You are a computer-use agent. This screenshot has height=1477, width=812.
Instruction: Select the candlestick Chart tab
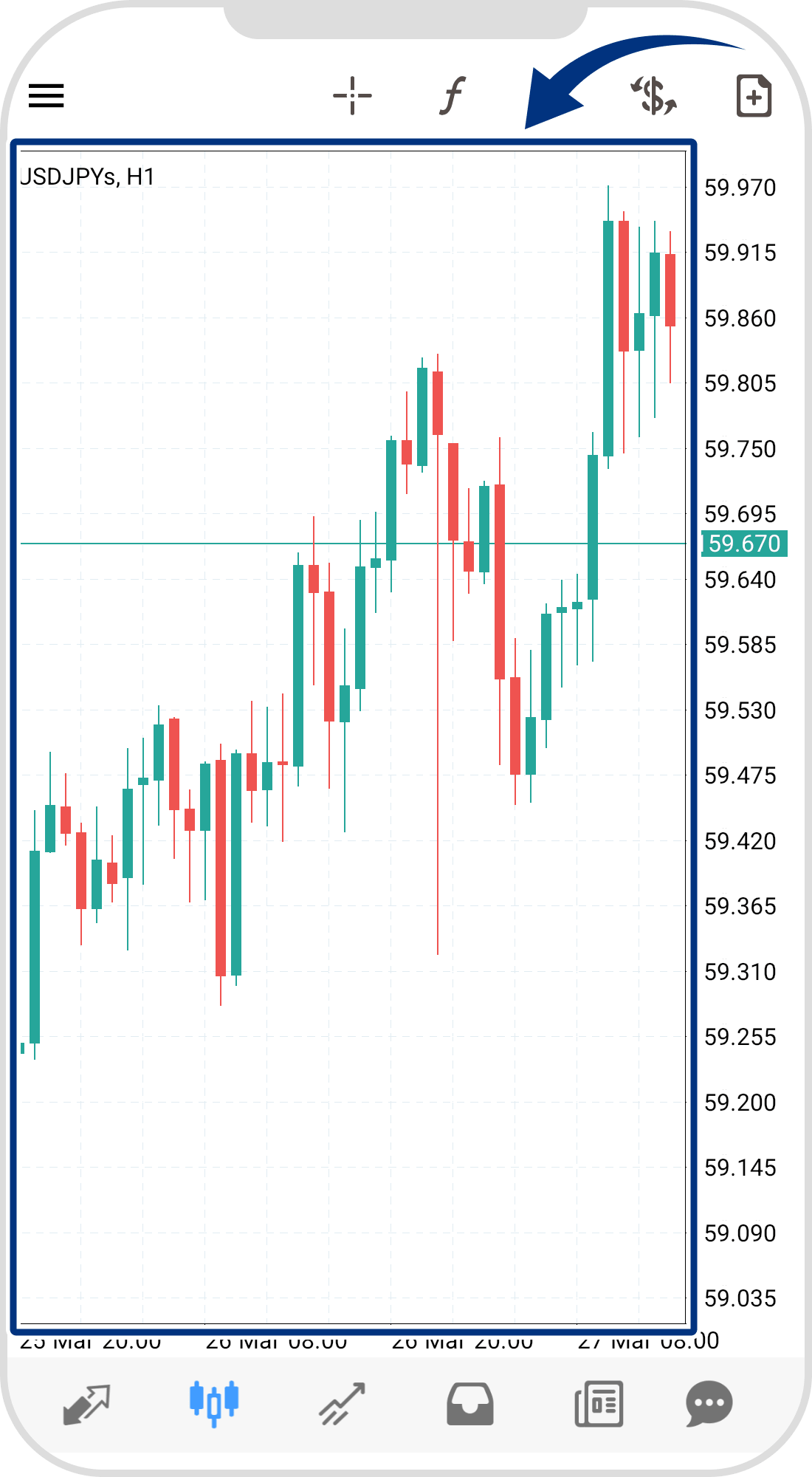[x=214, y=1403]
